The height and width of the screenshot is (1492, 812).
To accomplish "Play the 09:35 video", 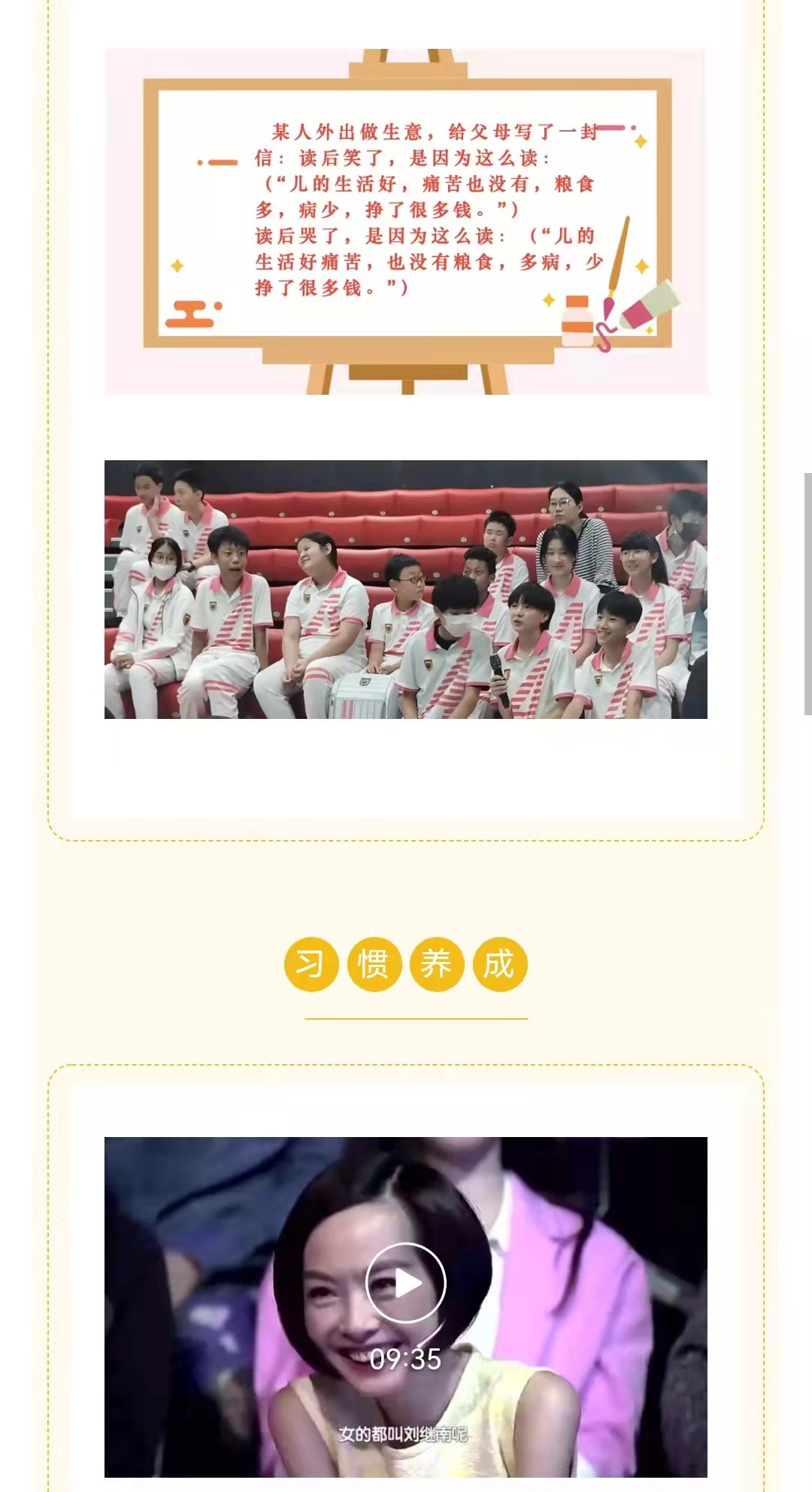I will 405,1283.
